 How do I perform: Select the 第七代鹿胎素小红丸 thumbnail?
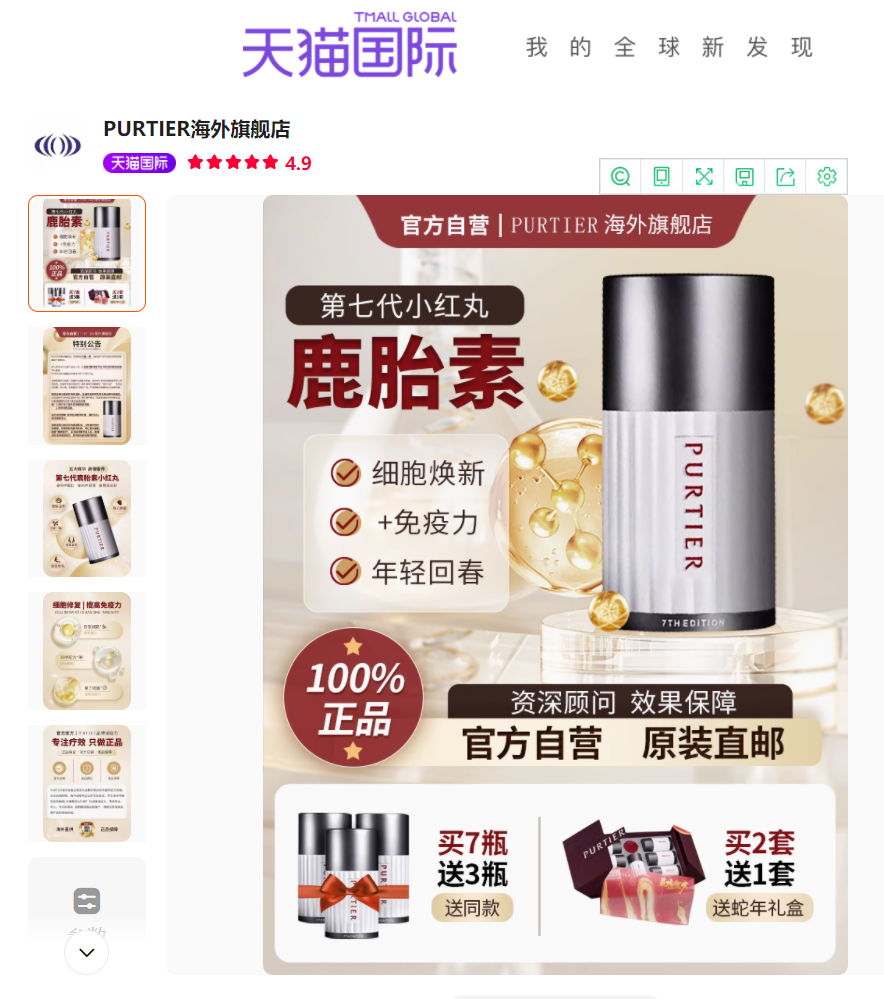click(x=87, y=518)
